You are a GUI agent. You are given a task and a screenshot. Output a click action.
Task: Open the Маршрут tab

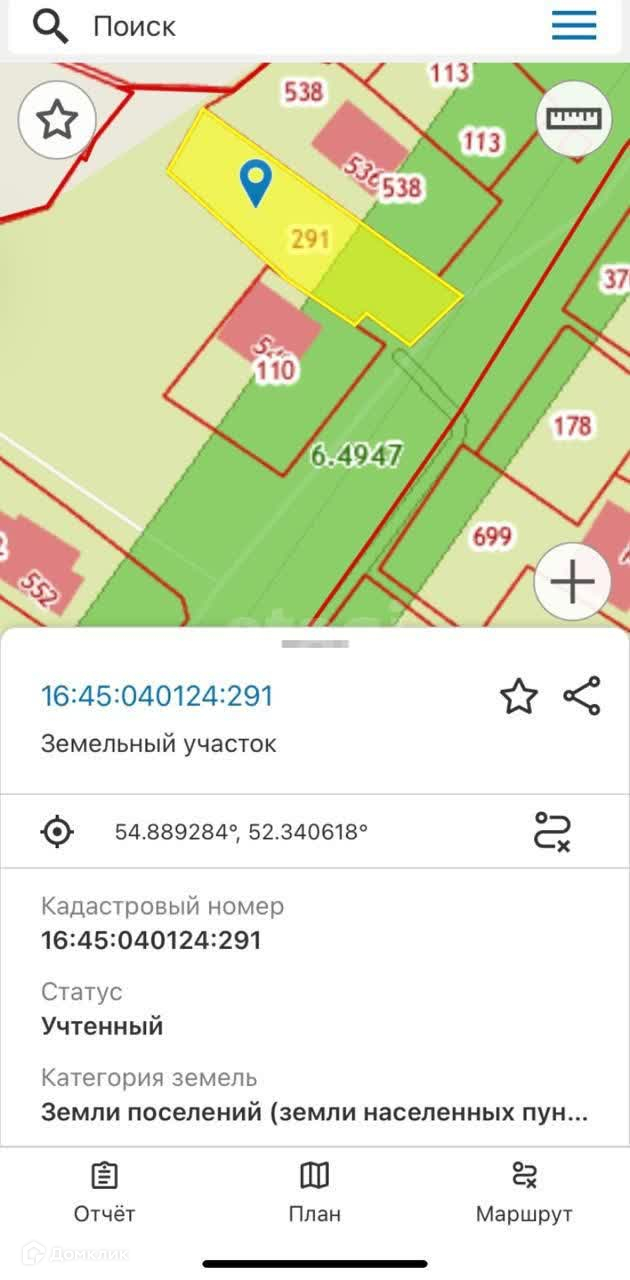click(x=524, y=1193)
